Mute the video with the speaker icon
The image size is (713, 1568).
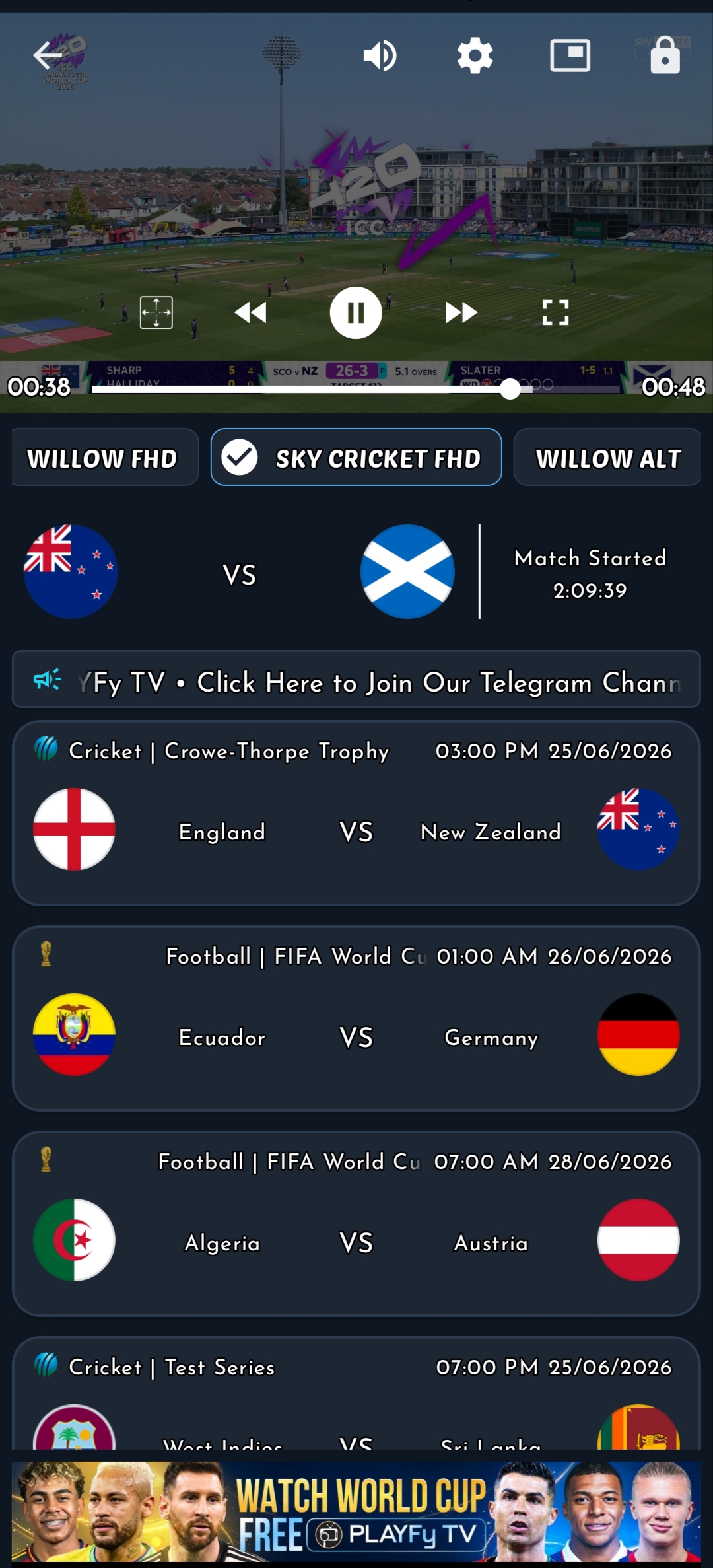(x=380, y=55)
